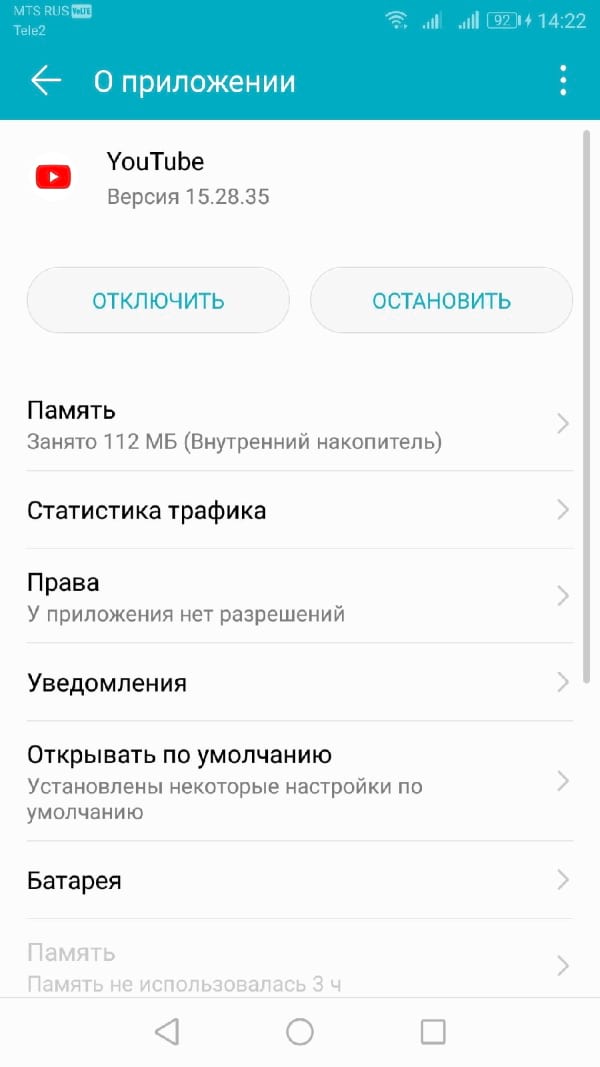Go back using the top arrow
Image resolution: width=600 pixels, height=1067 pixels.
[x=46, y=81]
